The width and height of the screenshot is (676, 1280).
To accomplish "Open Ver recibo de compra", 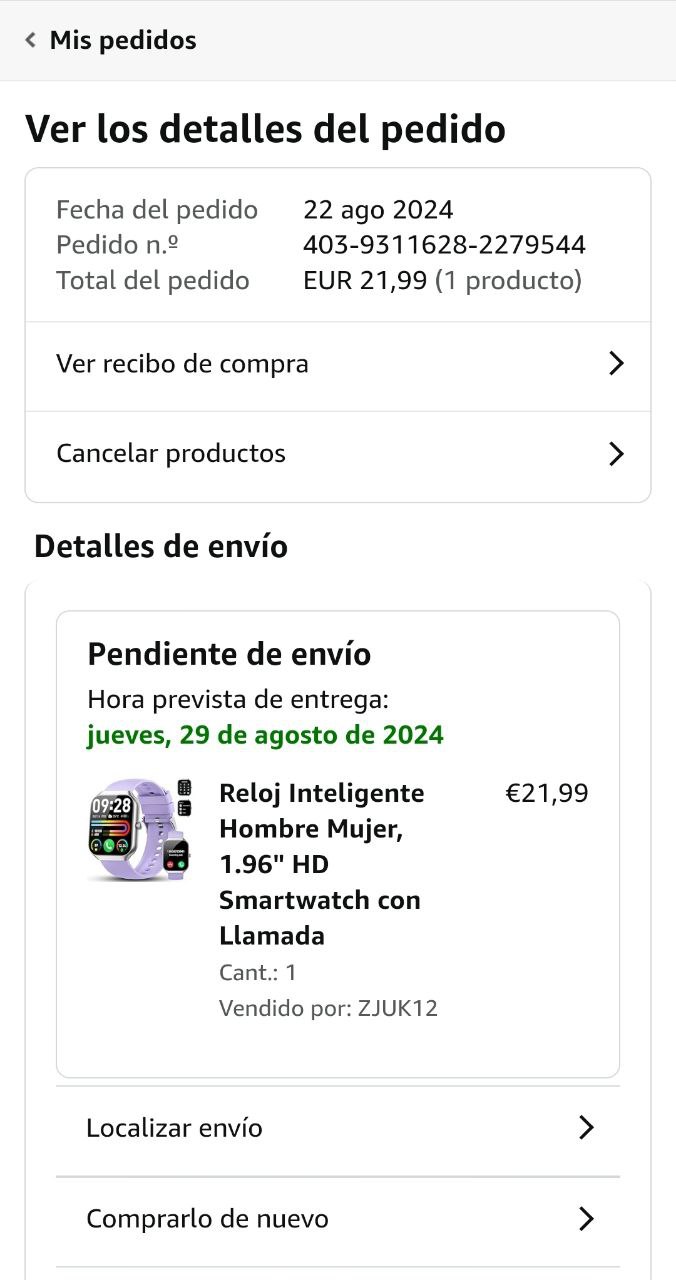I will pos(338,364).
